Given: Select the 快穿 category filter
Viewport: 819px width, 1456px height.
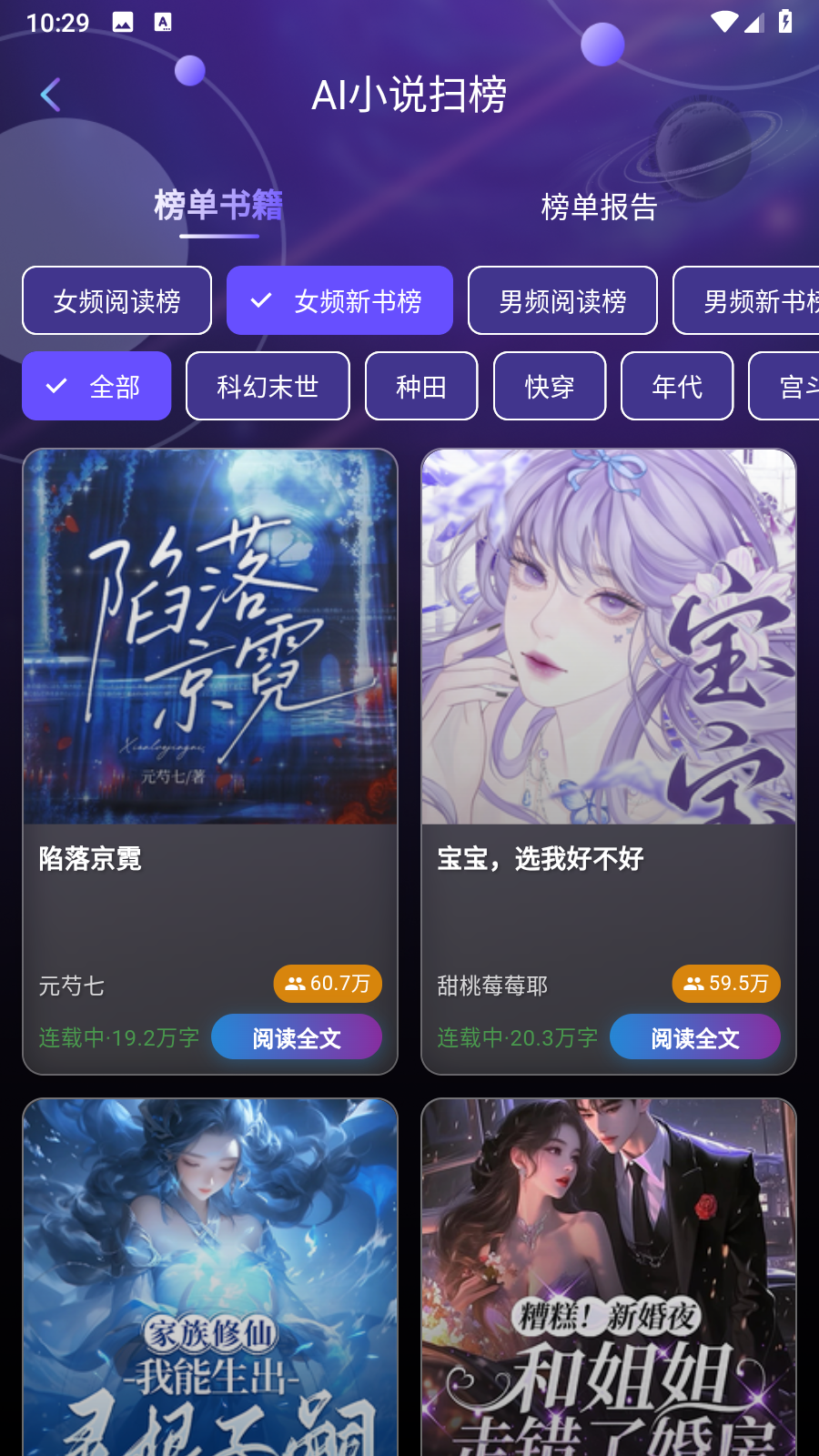Looking at the screenshot, I should click(550, 386).
